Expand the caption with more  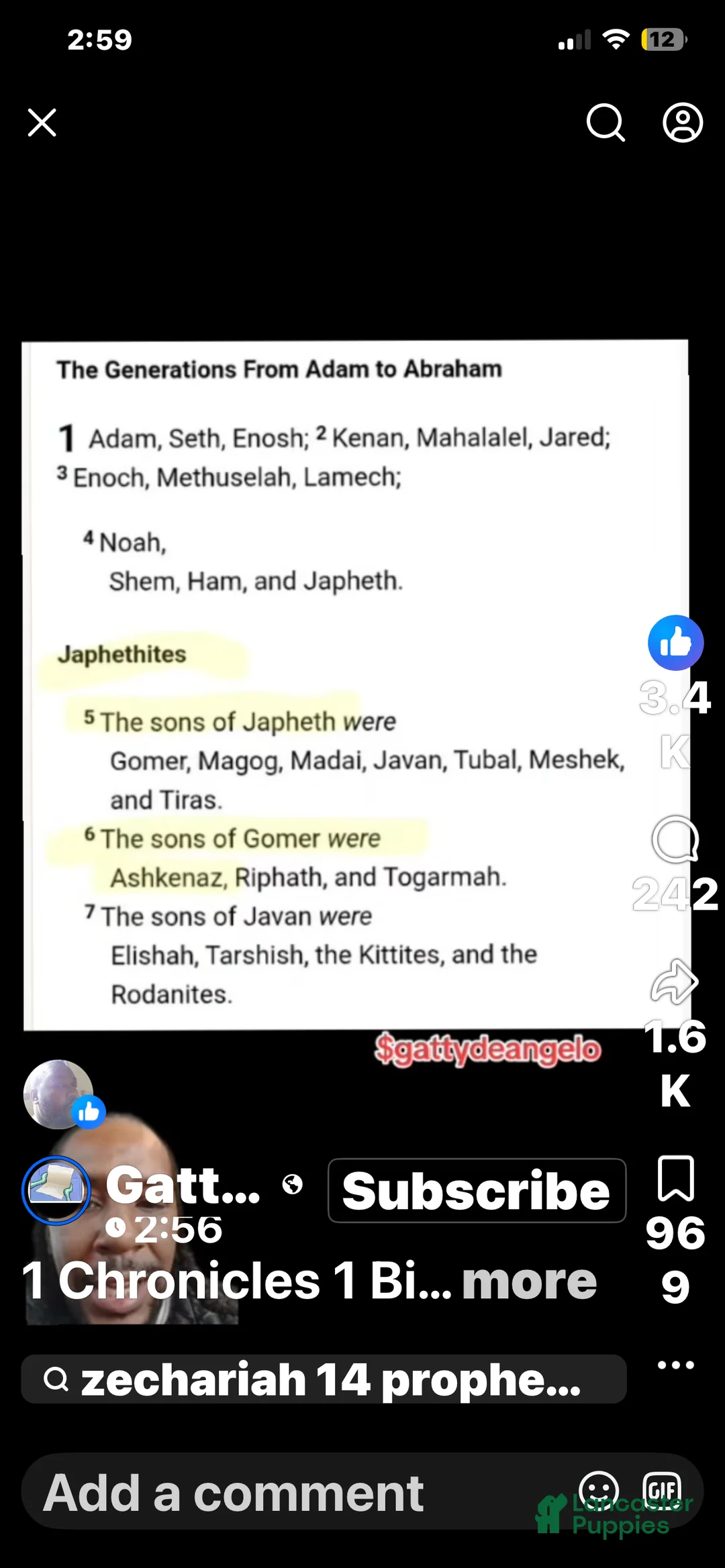[x=529, y=1281]
